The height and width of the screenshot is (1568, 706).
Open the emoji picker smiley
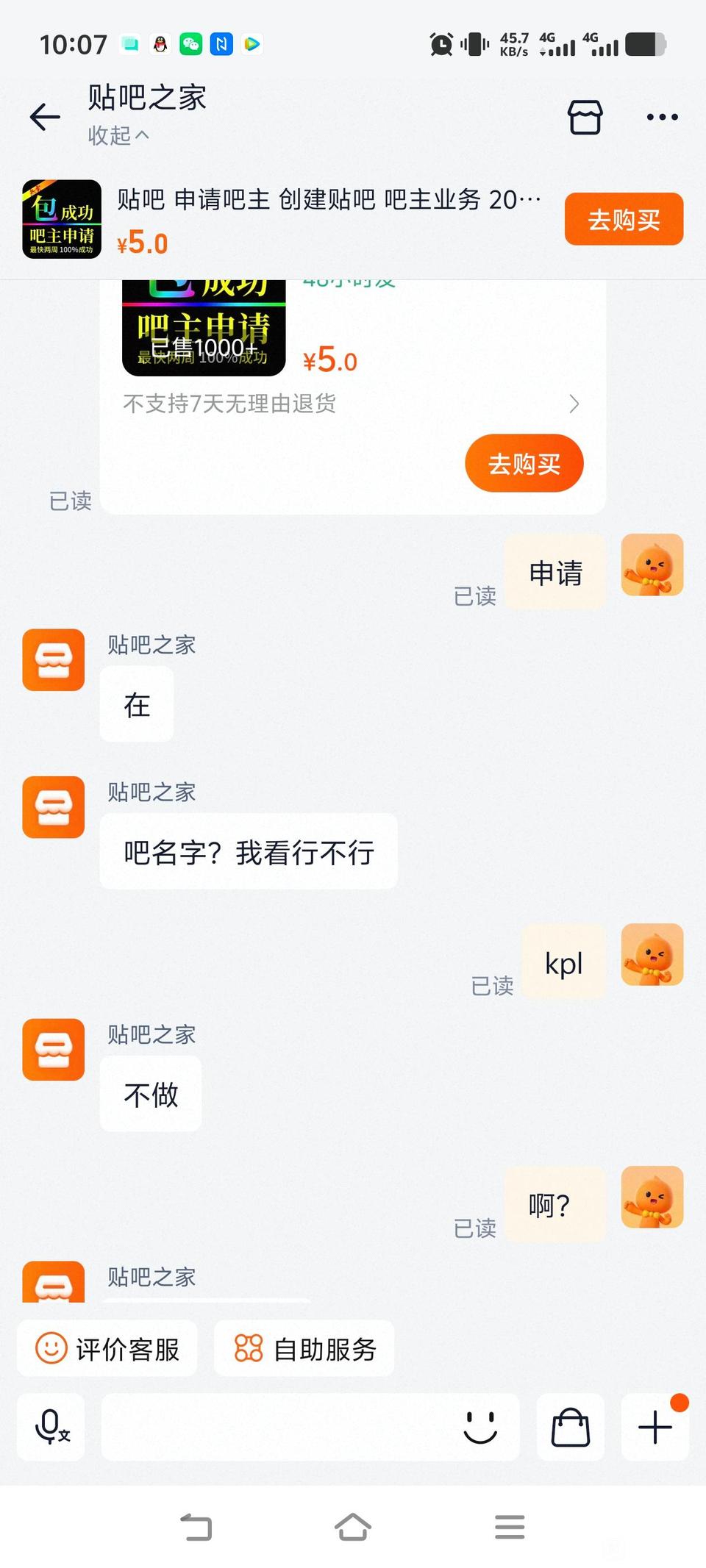click(x=481, y=1427)
